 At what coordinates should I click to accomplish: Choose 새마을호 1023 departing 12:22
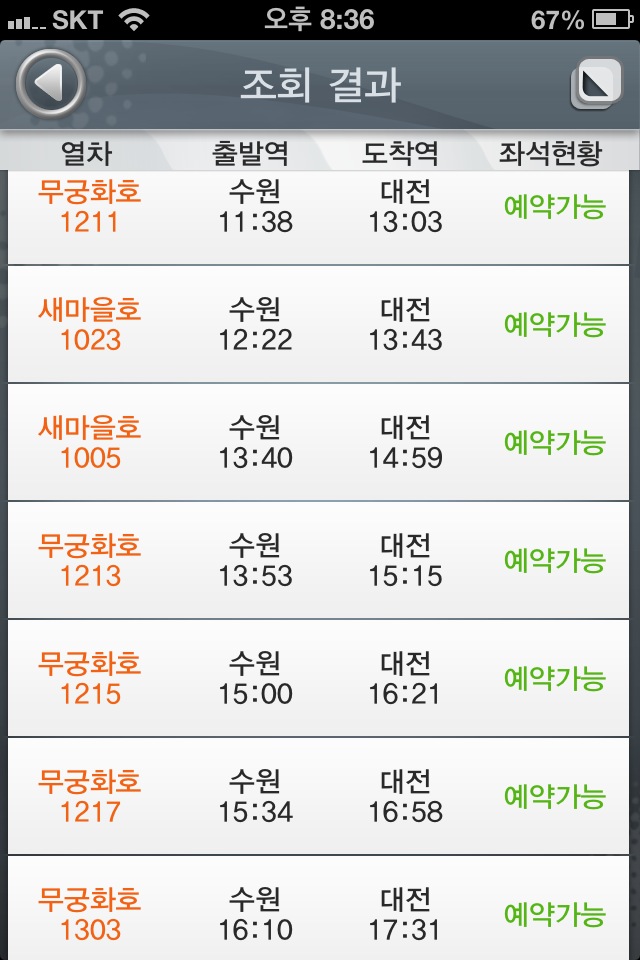point(320,325)
